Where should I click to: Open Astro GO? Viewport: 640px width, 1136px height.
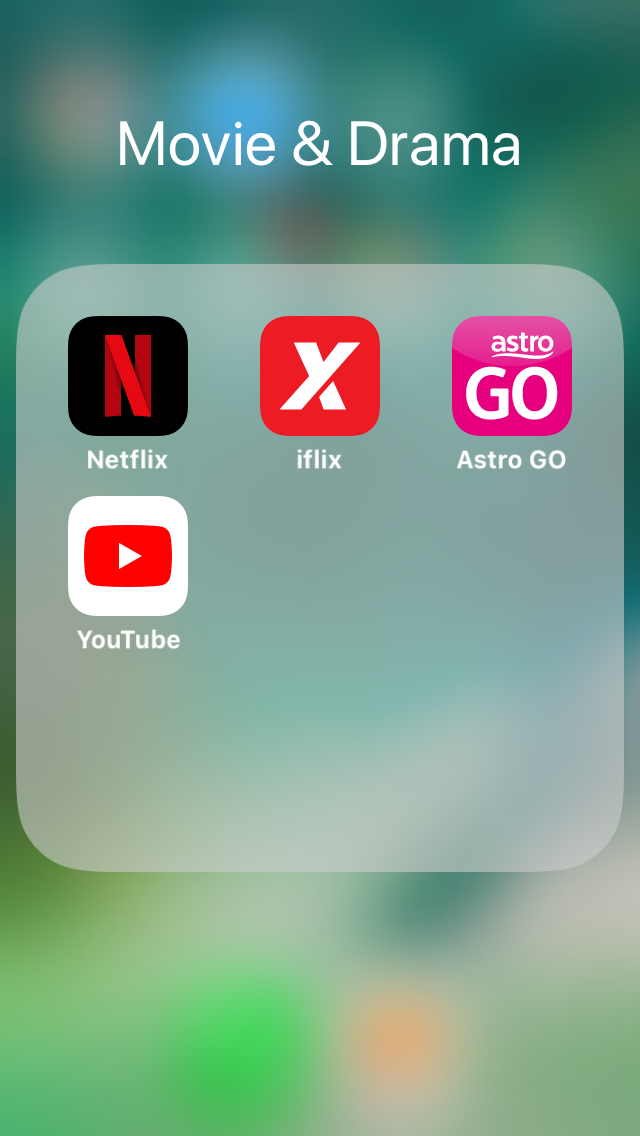[x=512, y=376]
